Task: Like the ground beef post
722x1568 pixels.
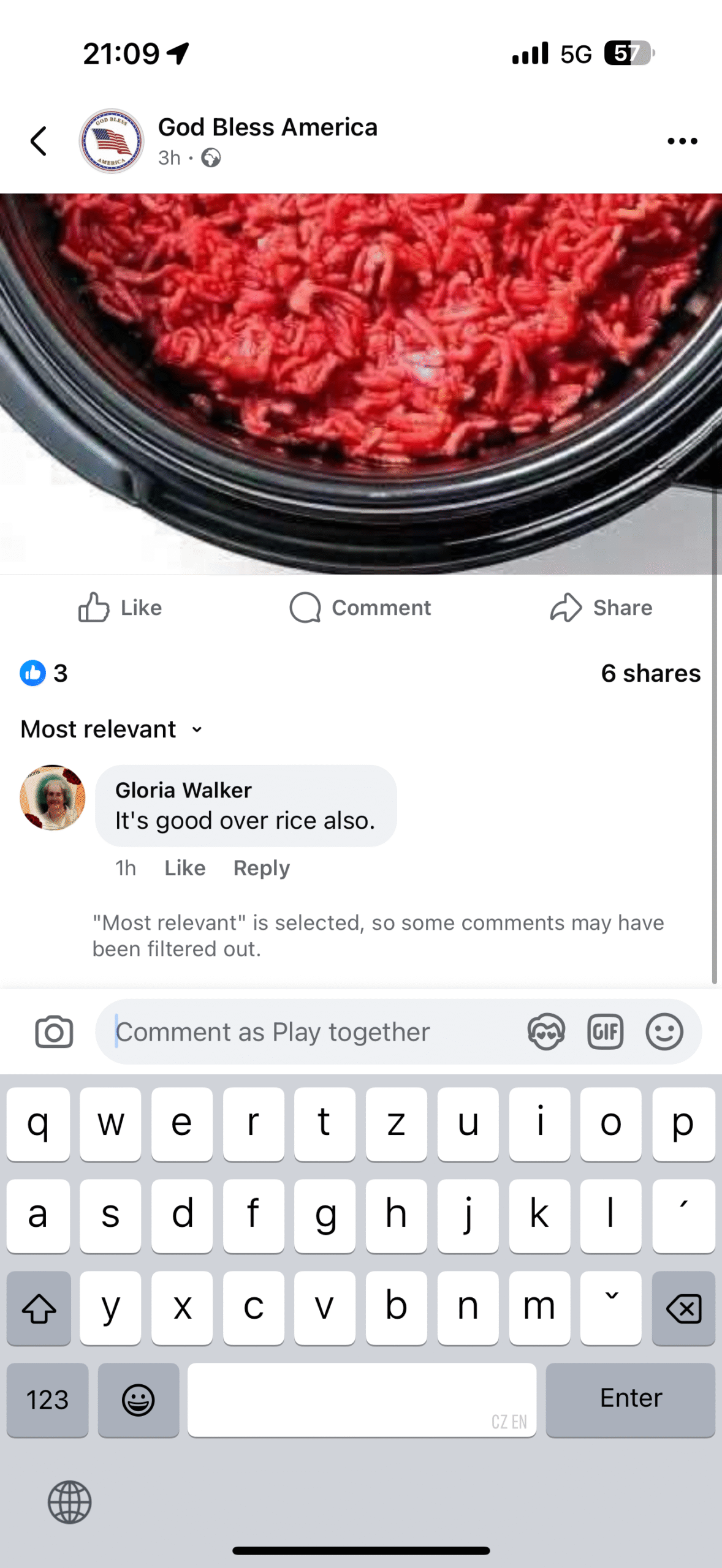Action: pos(120,608)
